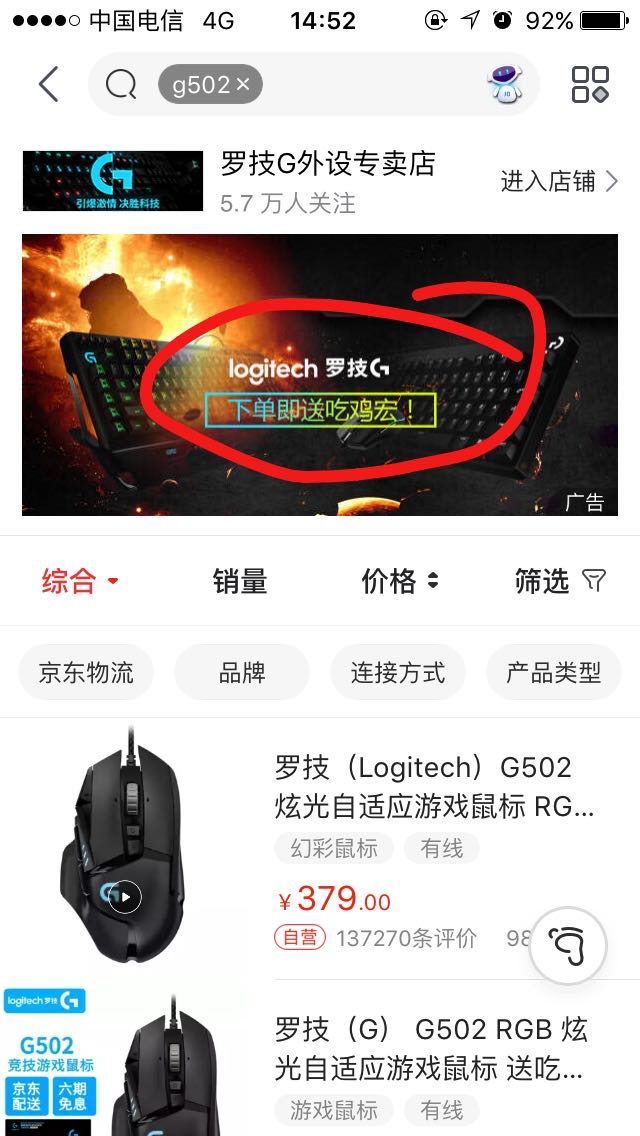Viewport: 640px width, 1136px height.
Task: Open the Logitech advertisement banner
Action: [320, 375]
